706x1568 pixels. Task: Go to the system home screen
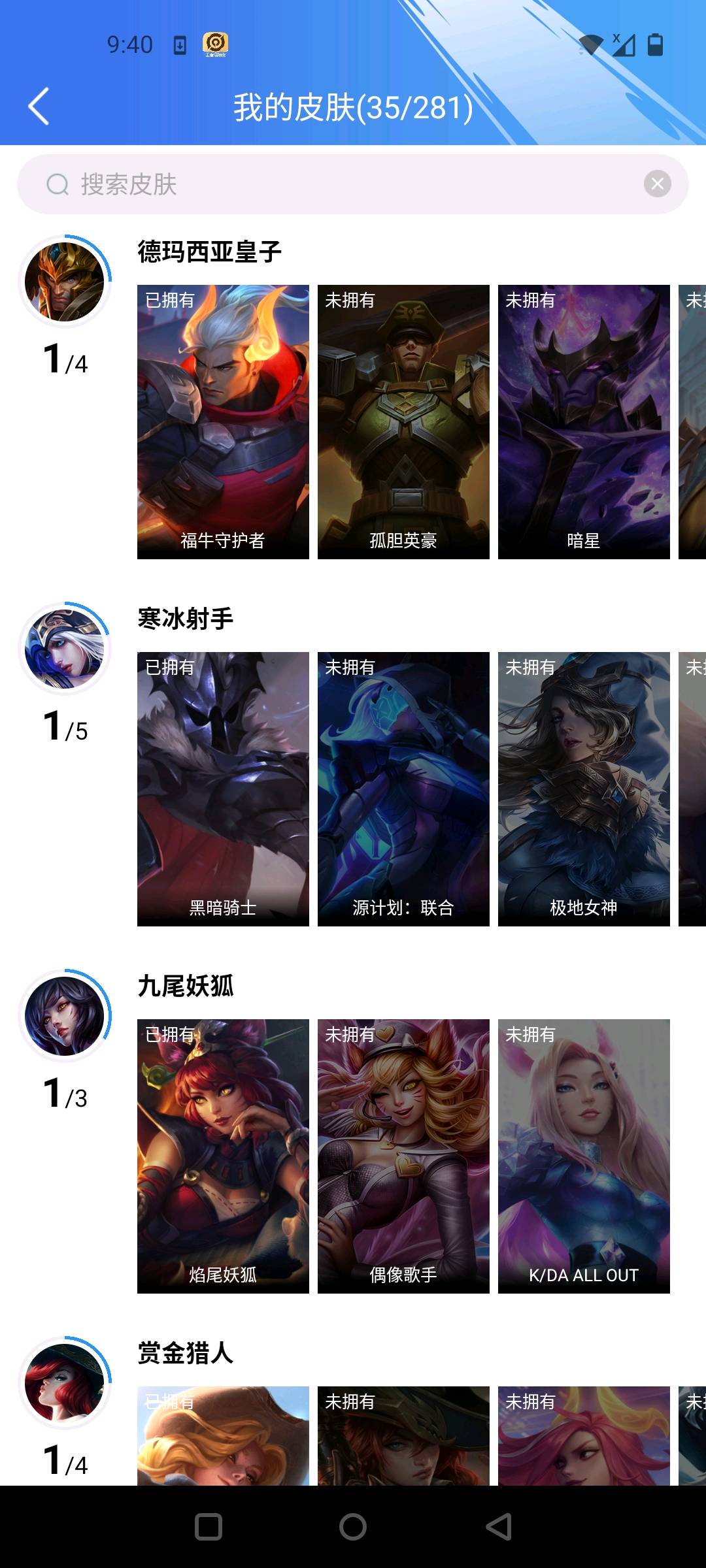pyautogui.click(x=353, y=1527)
